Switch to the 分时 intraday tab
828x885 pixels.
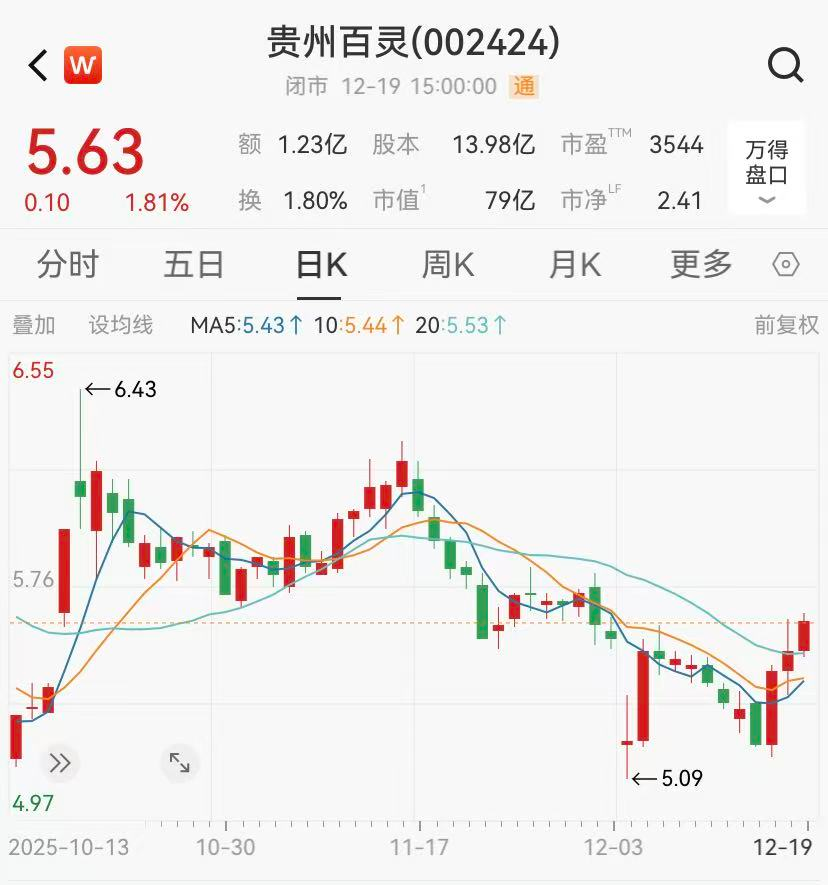click(67, 263)
